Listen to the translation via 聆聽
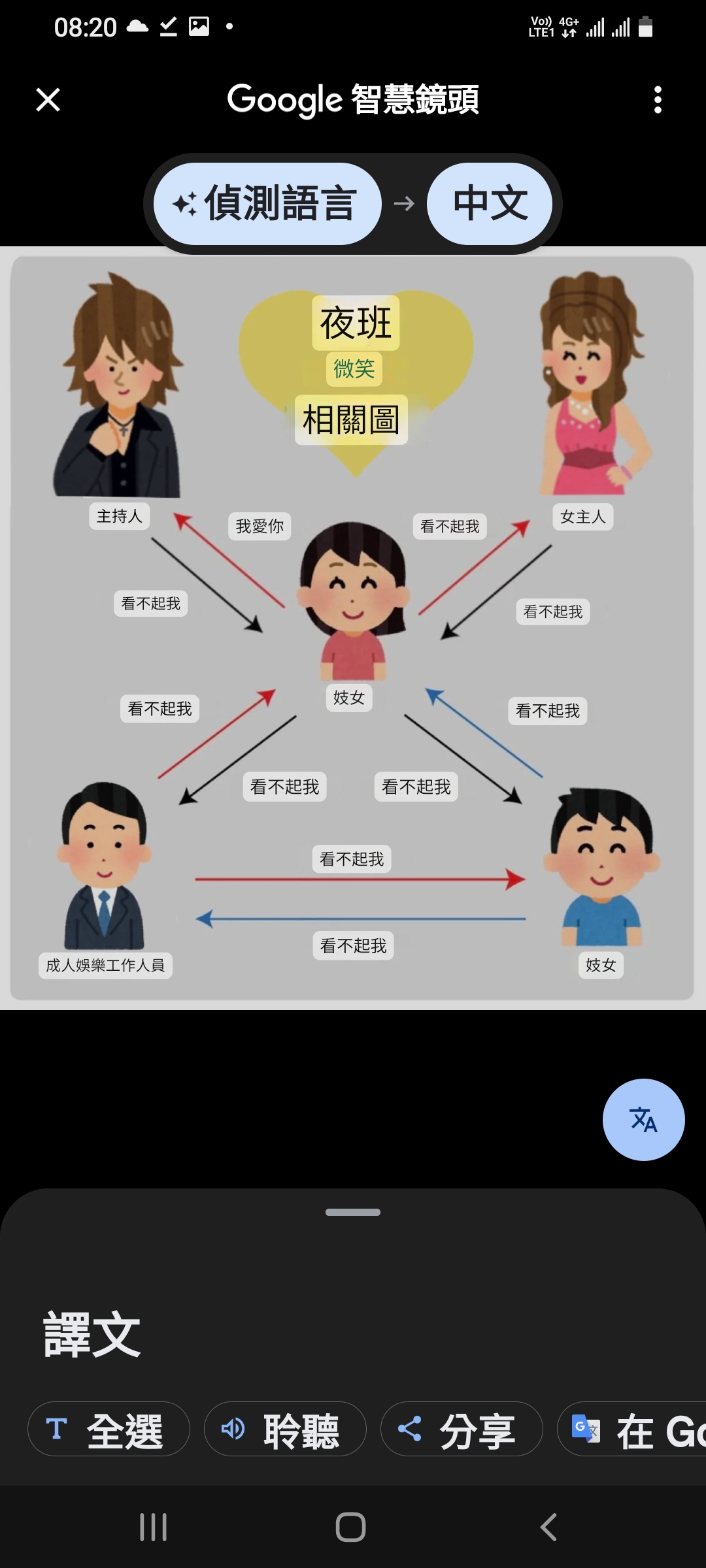 285,1429
